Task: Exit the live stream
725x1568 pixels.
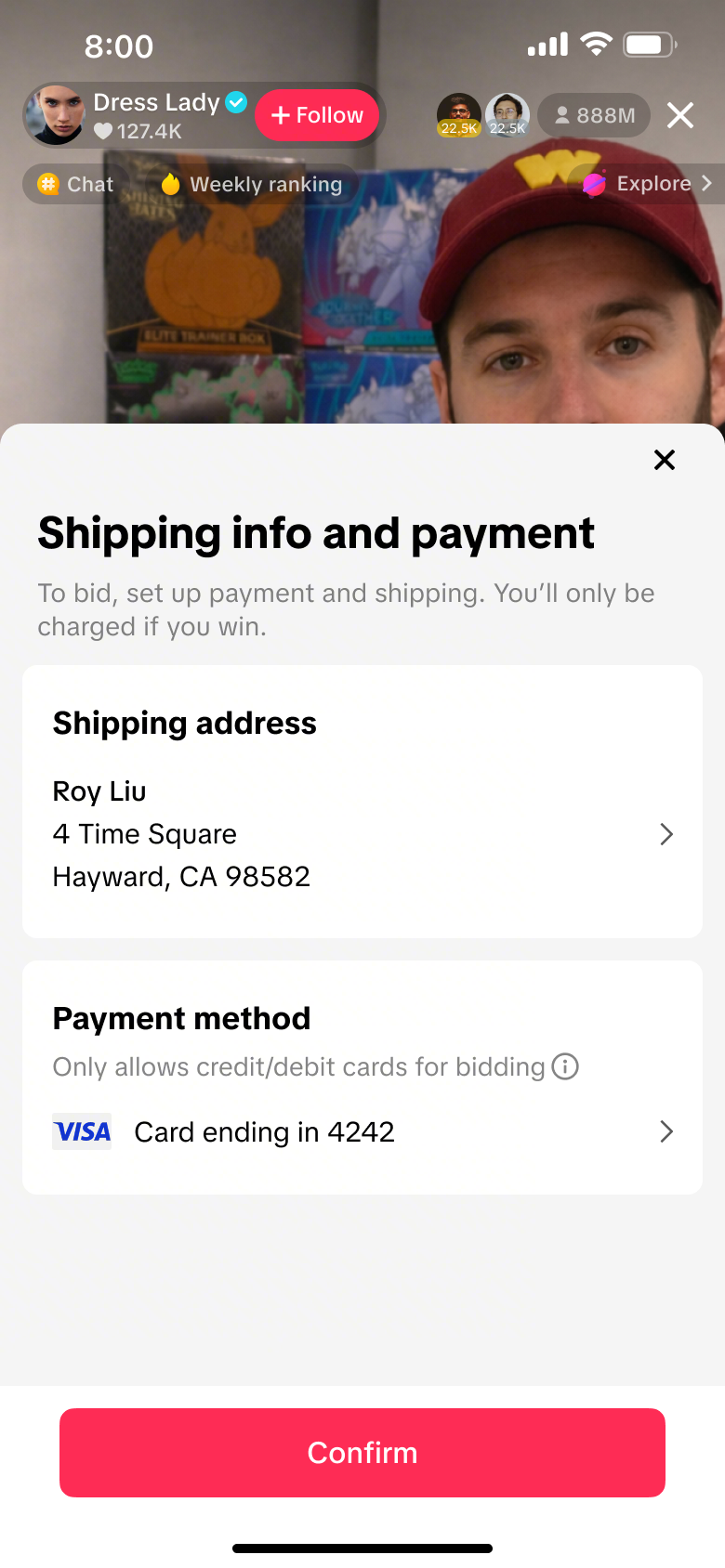Action: click(x=680, y=115)
